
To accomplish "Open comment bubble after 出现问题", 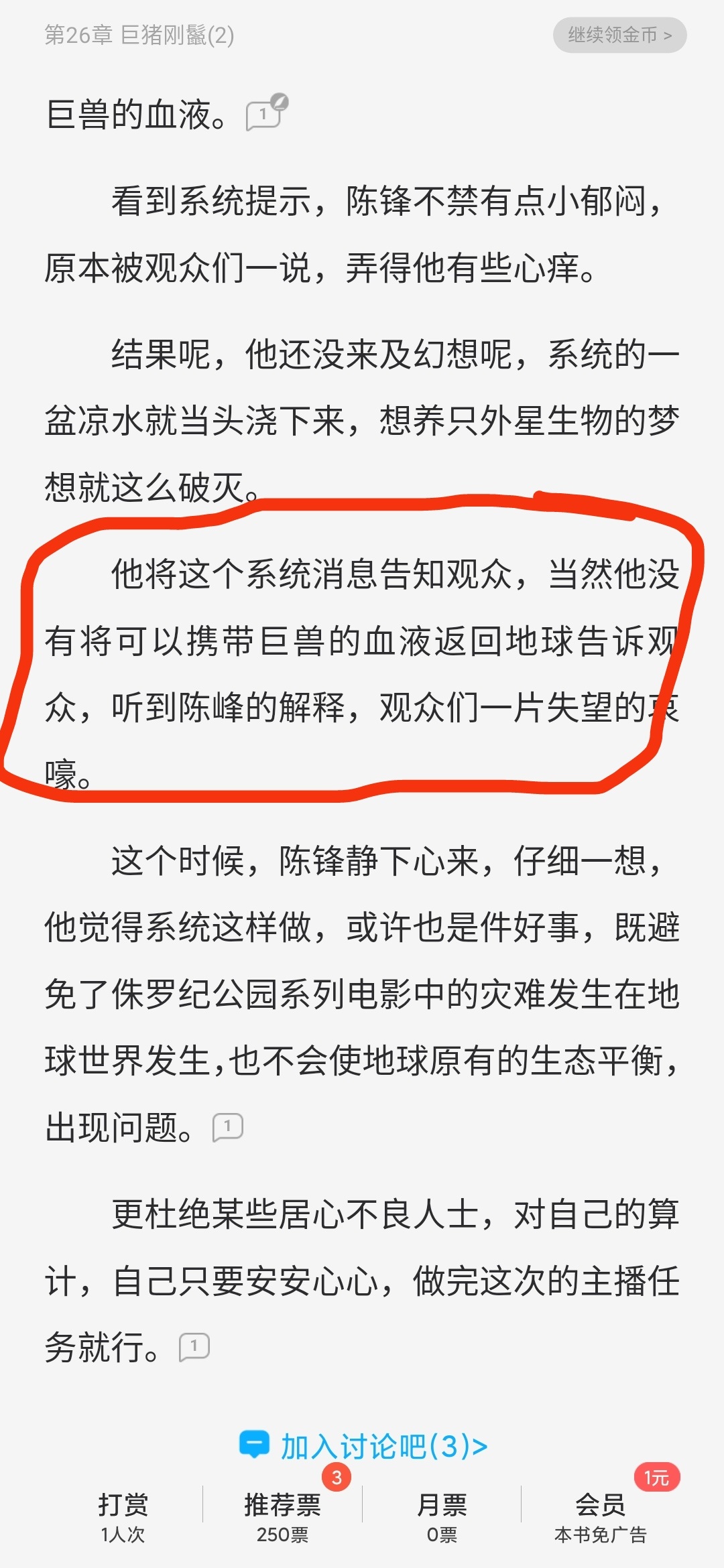I will tap(228, 1127).
